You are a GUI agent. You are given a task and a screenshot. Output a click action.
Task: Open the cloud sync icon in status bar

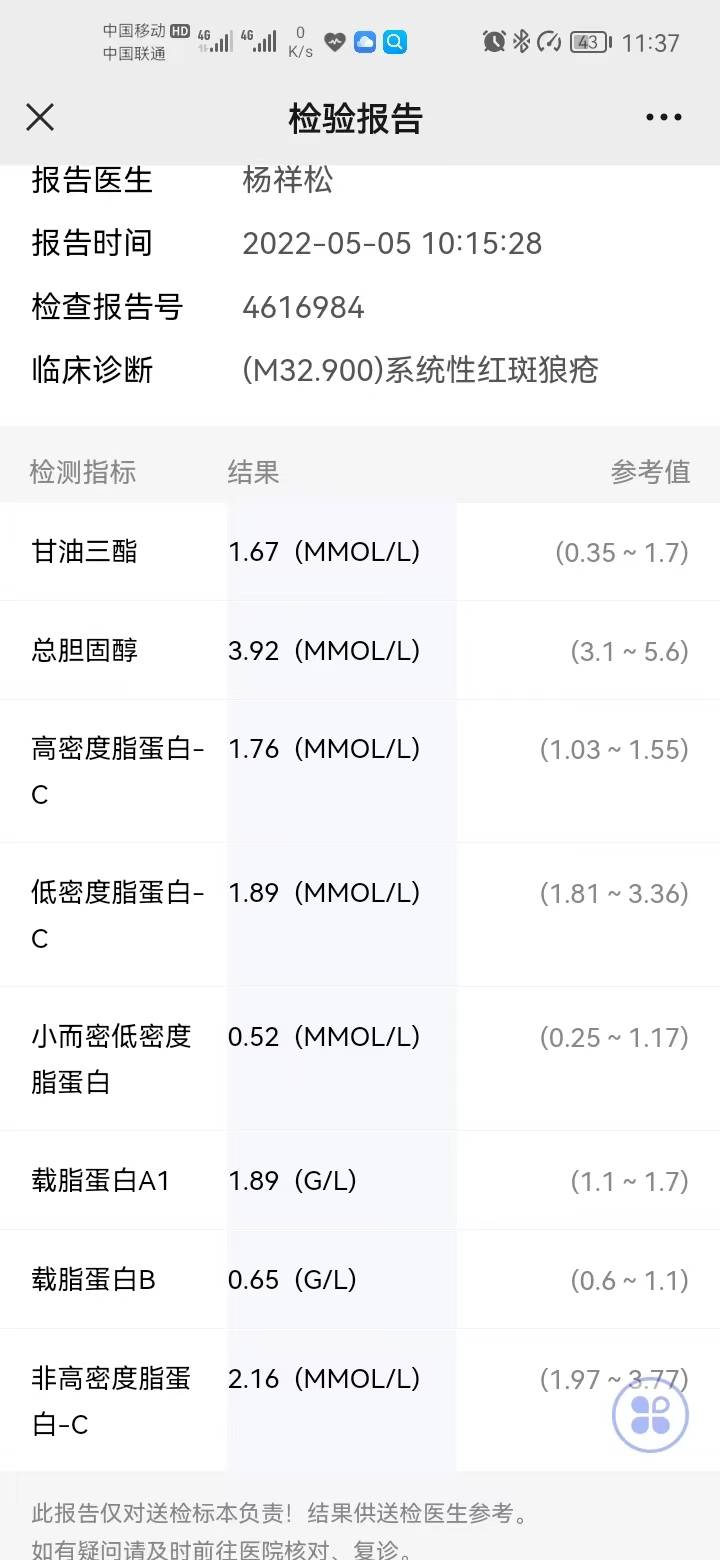367,42
